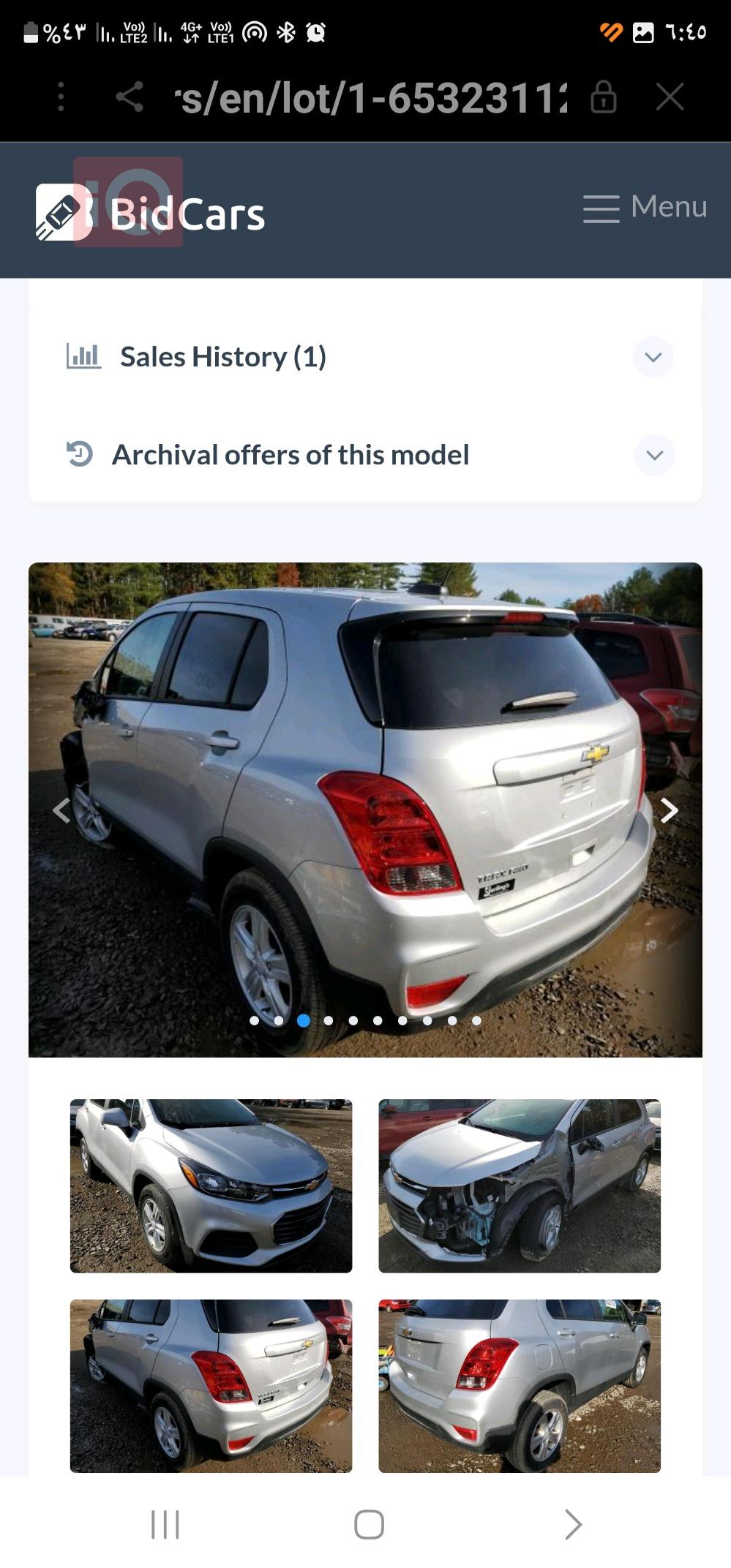Open the browser overflow menu

[61, 97]
